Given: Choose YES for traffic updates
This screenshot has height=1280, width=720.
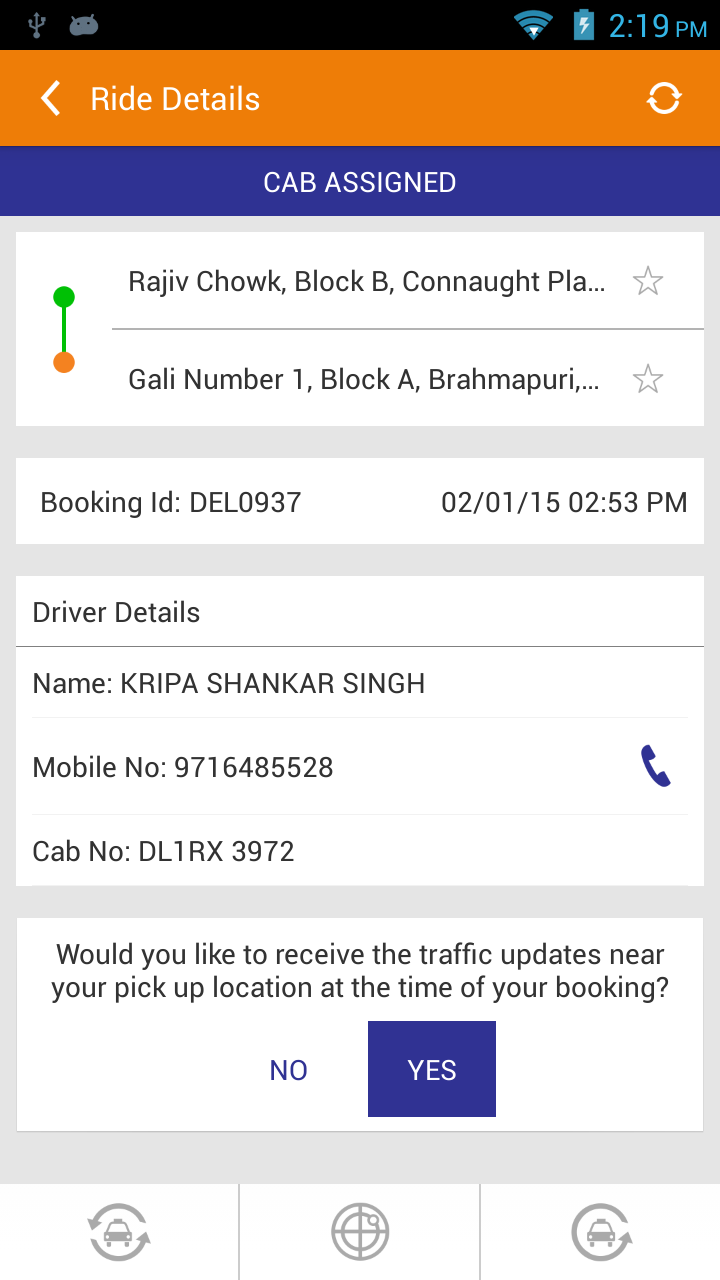Looking at the screenshot, I should coord(432,1069).
